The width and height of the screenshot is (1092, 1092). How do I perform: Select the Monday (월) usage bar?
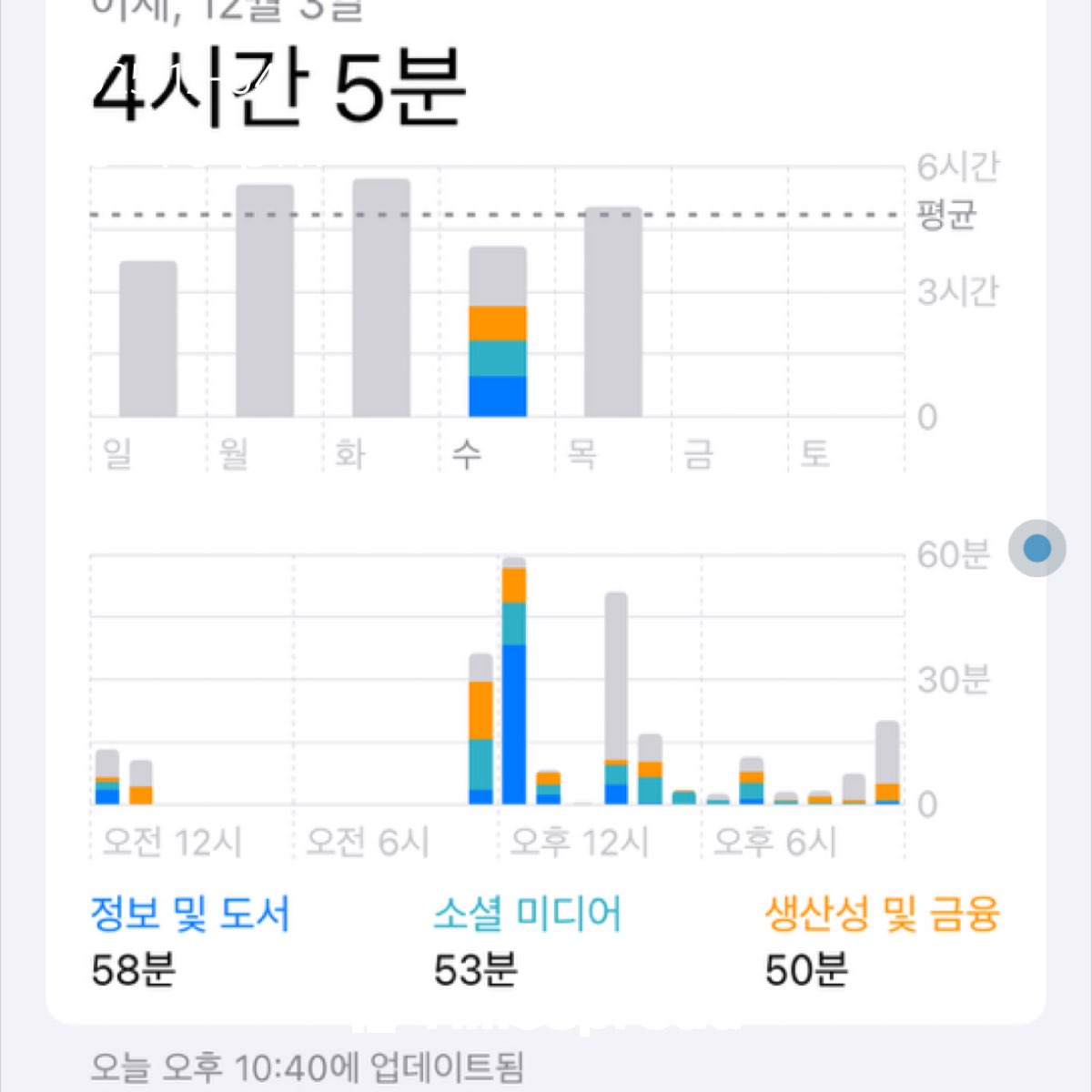click(265, 301)
